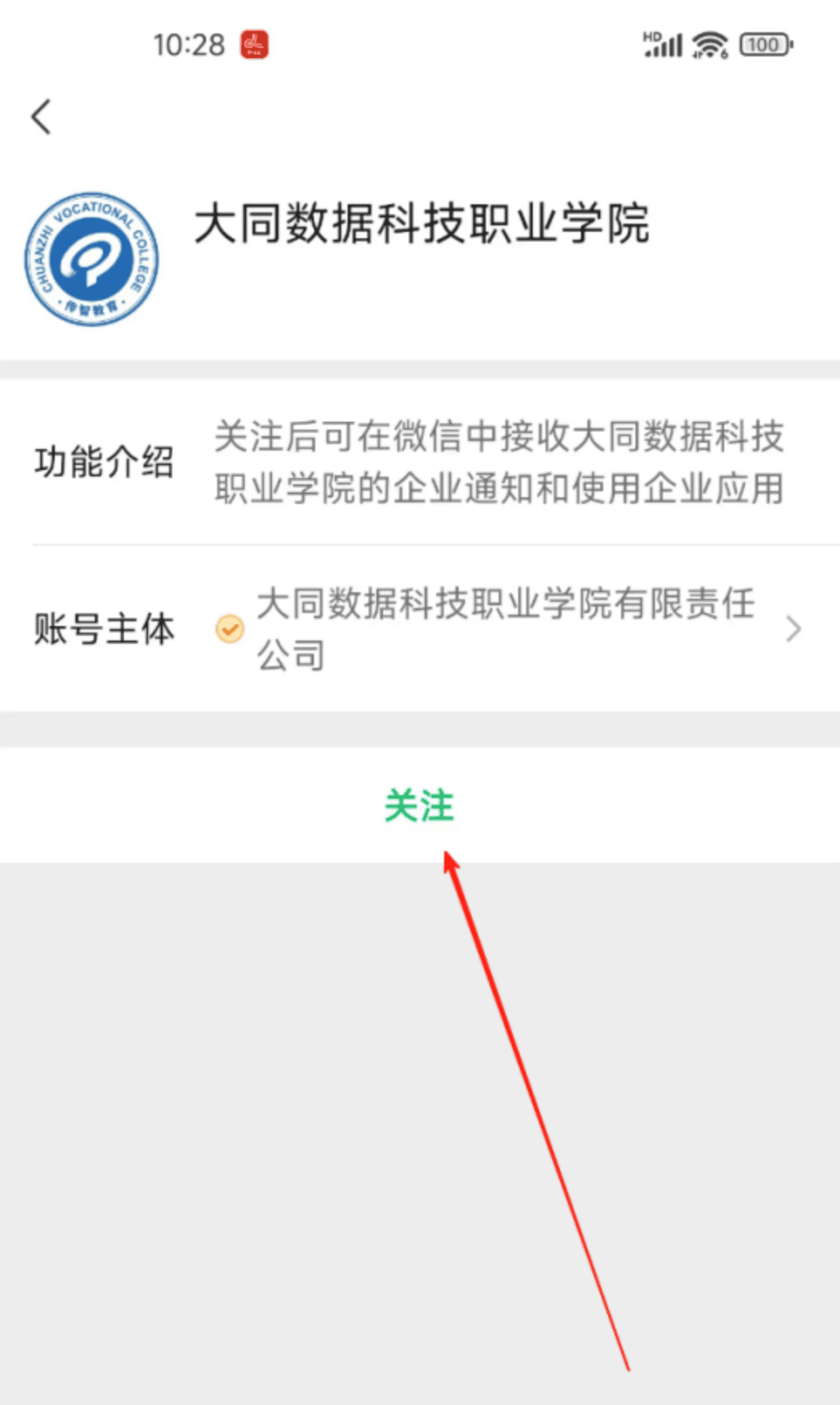Go back using the top-left arrow
This screenshot has width=840, height=1405.
coord(42,117)
